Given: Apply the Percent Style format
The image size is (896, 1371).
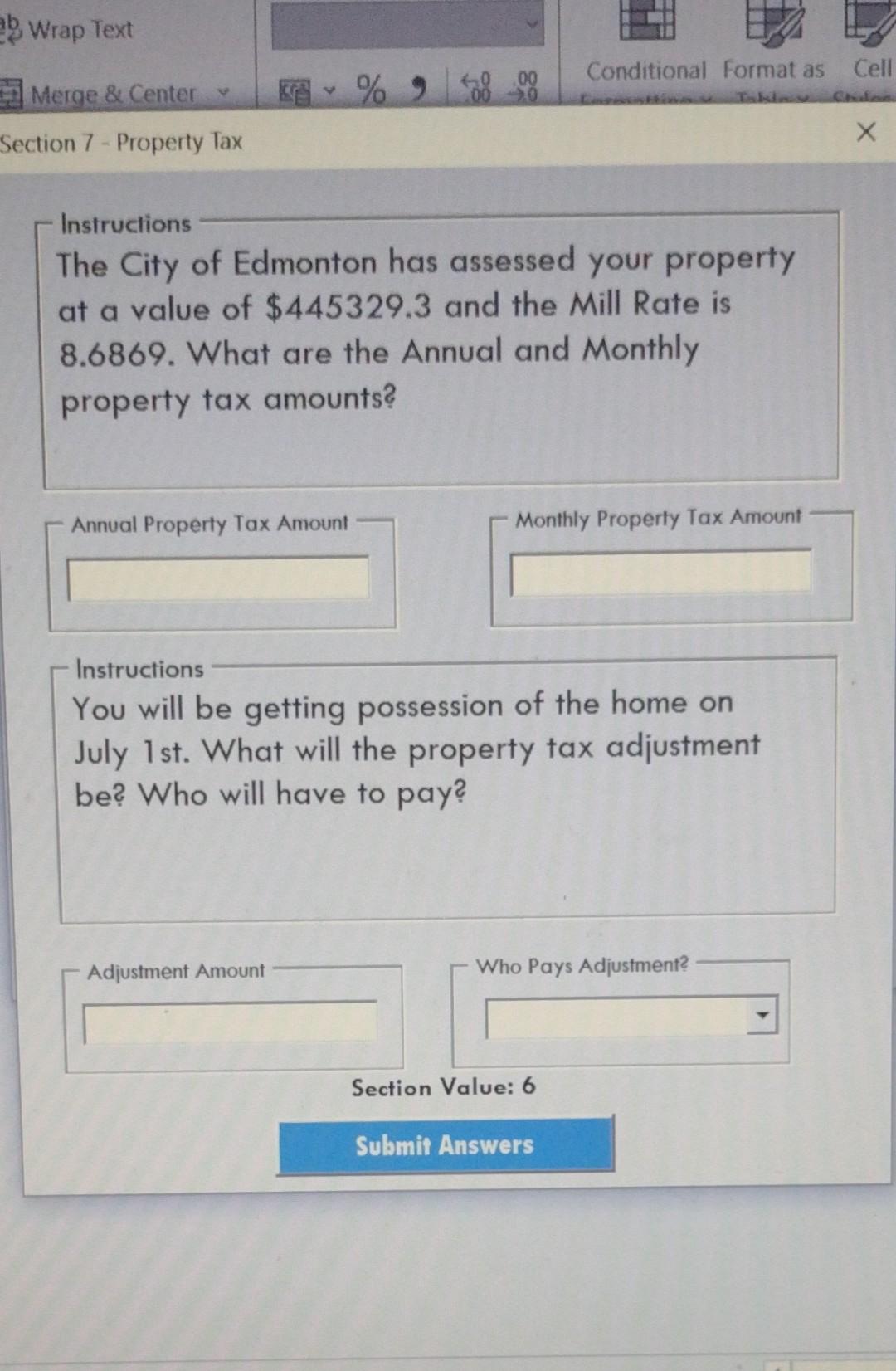Looking at the screenshot, I should tap(371, 90).
